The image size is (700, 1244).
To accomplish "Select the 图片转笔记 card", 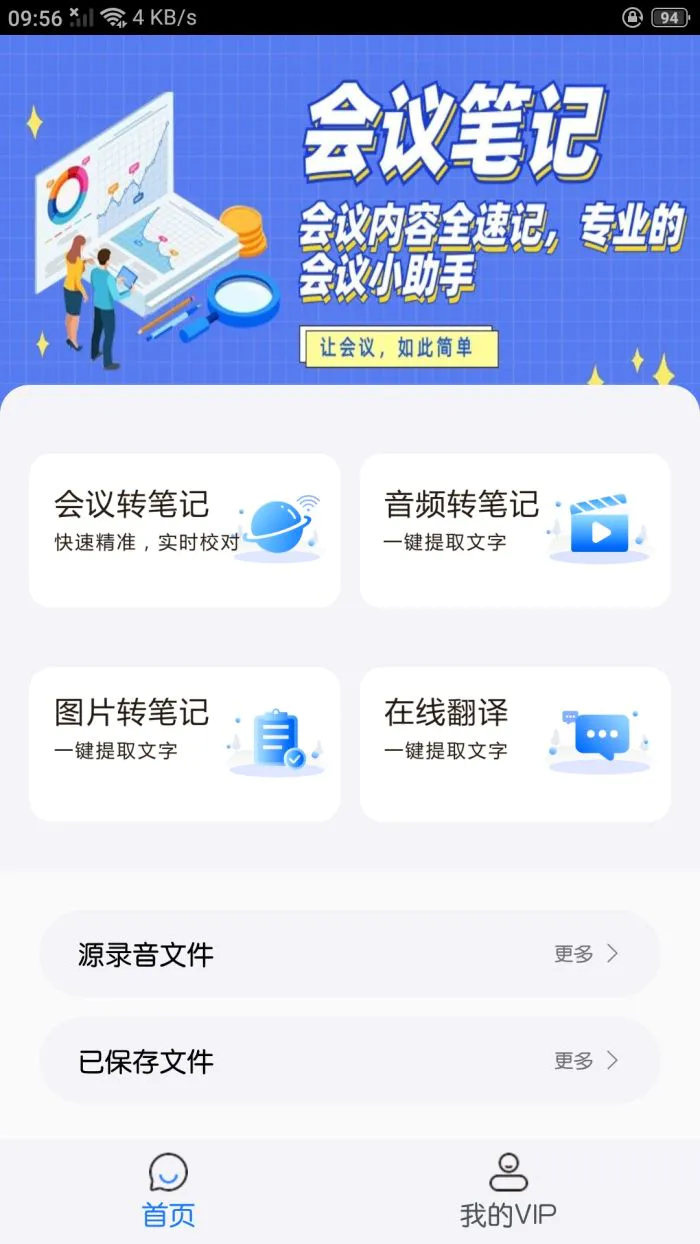I will [185, 744].
